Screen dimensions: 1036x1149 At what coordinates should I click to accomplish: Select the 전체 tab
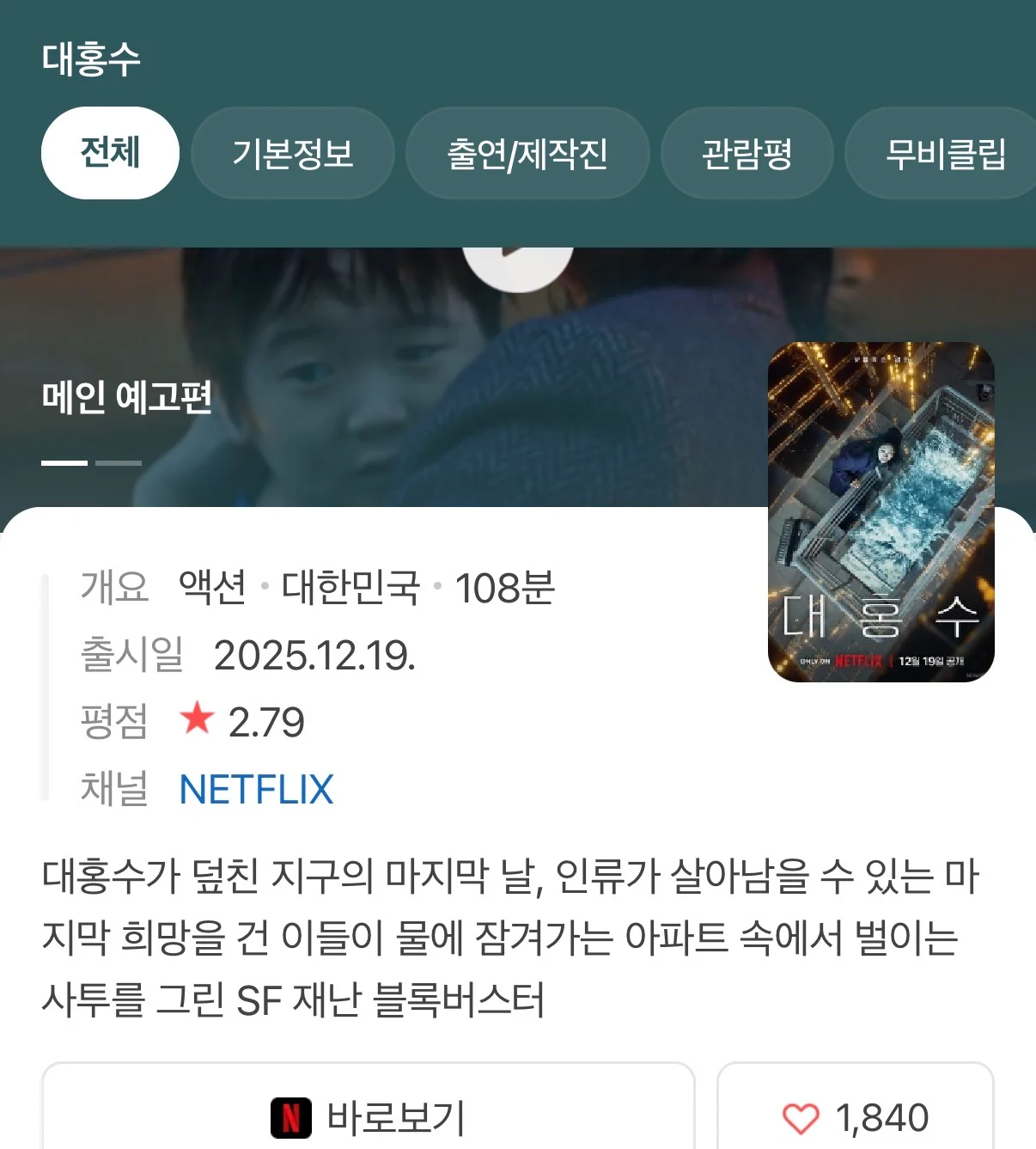pyautogui.click(x=110, y=153)
